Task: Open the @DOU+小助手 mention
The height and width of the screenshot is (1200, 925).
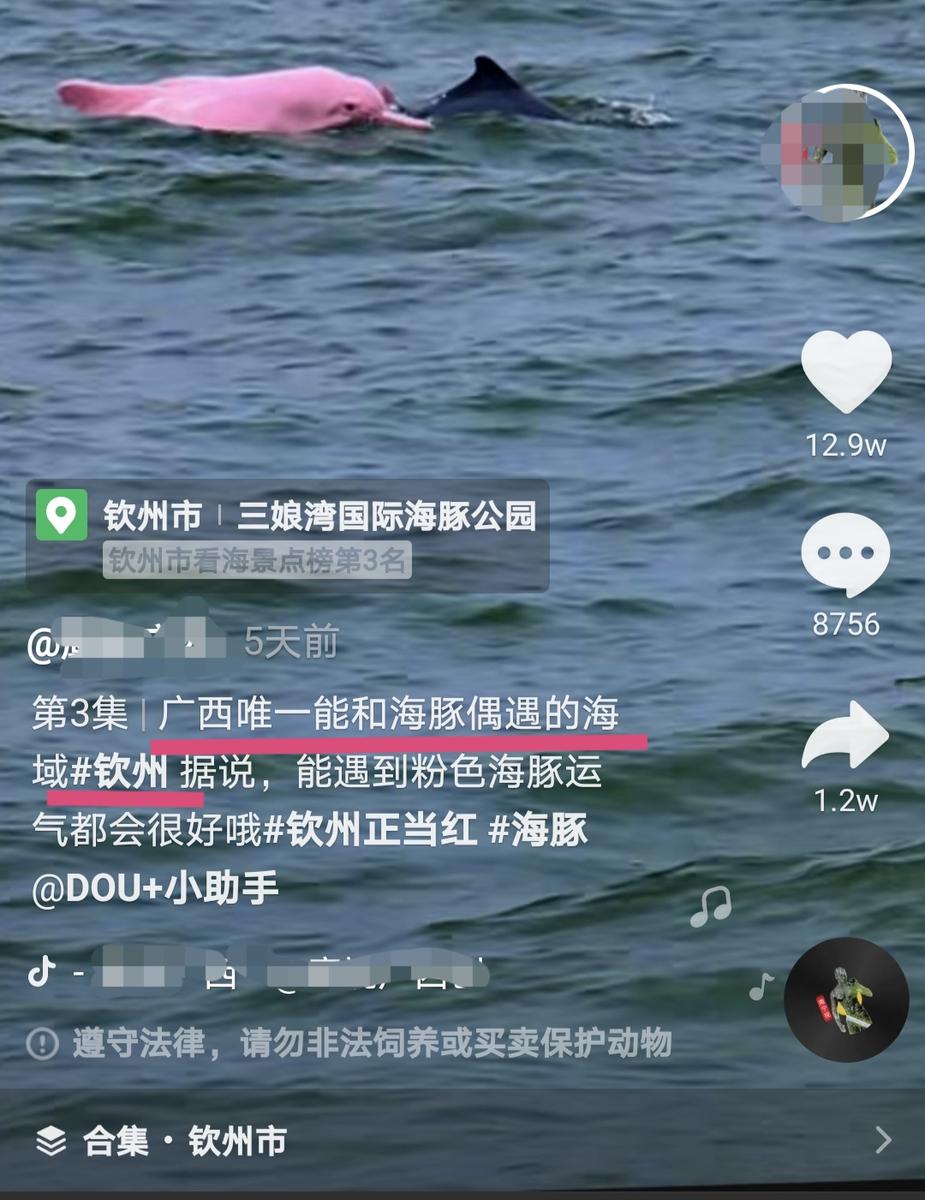Action: (155, 889)
